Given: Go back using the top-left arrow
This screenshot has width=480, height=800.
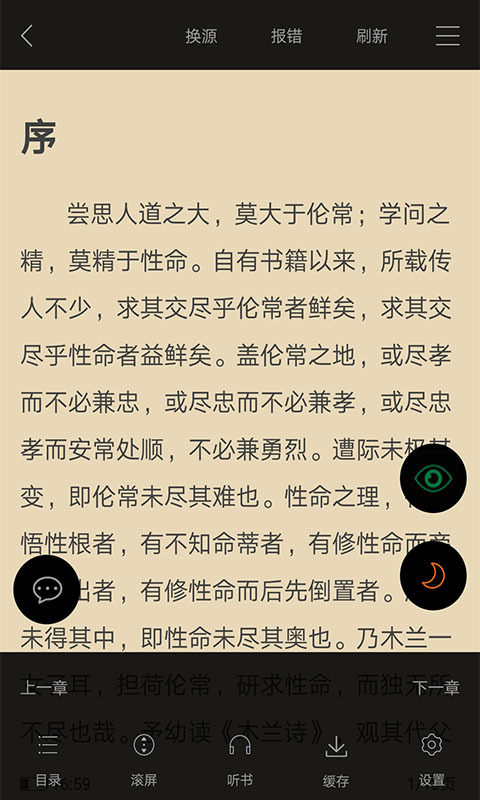Looking at the screenshot, I should pyautogui.click(x=27, y=36).
